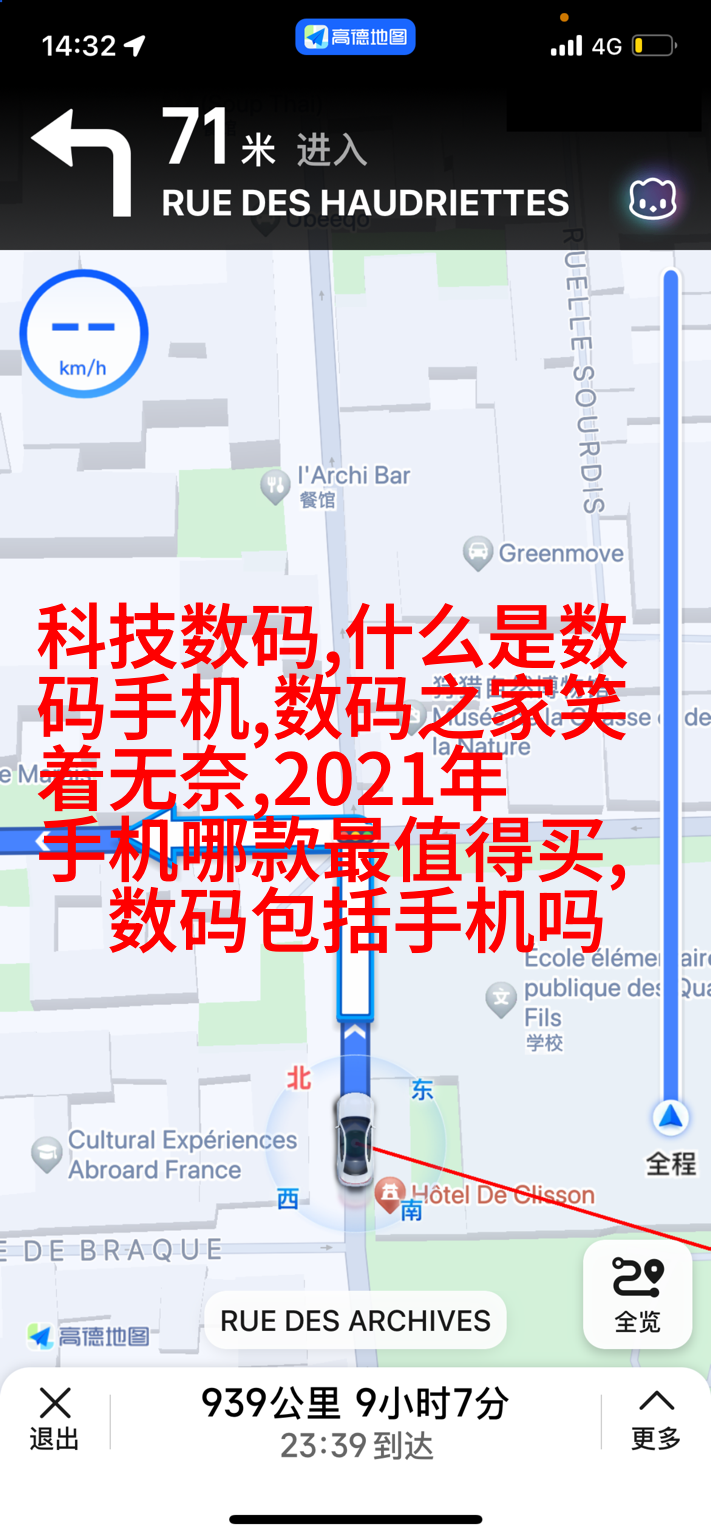Tap the speed indicator km/h circle
Viewport: 711px width, 1539px height.
[84, 335]
